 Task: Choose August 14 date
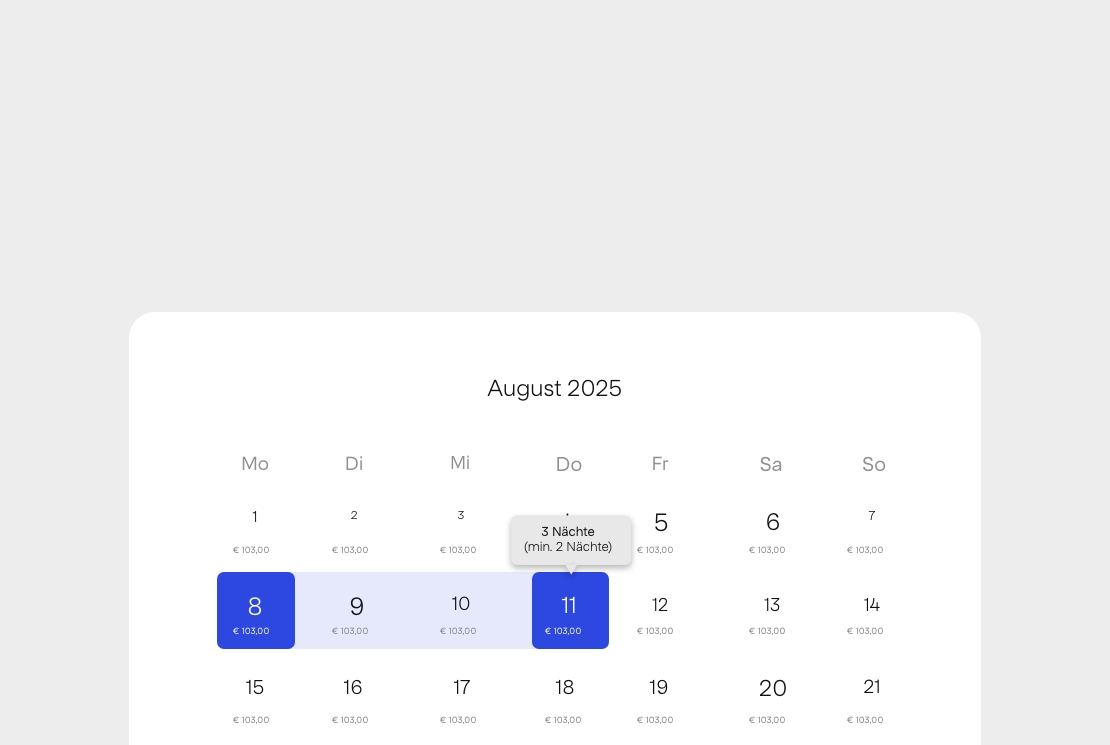coord(871,610)
